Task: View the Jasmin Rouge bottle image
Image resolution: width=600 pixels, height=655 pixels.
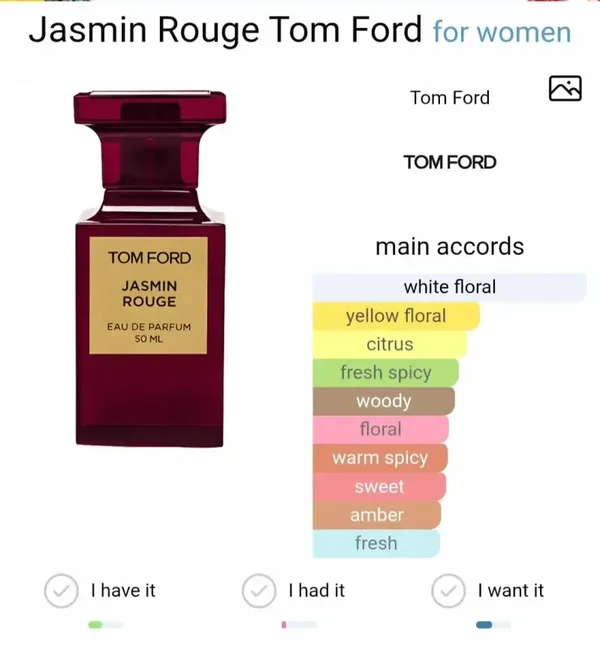Action: [150, 270]
